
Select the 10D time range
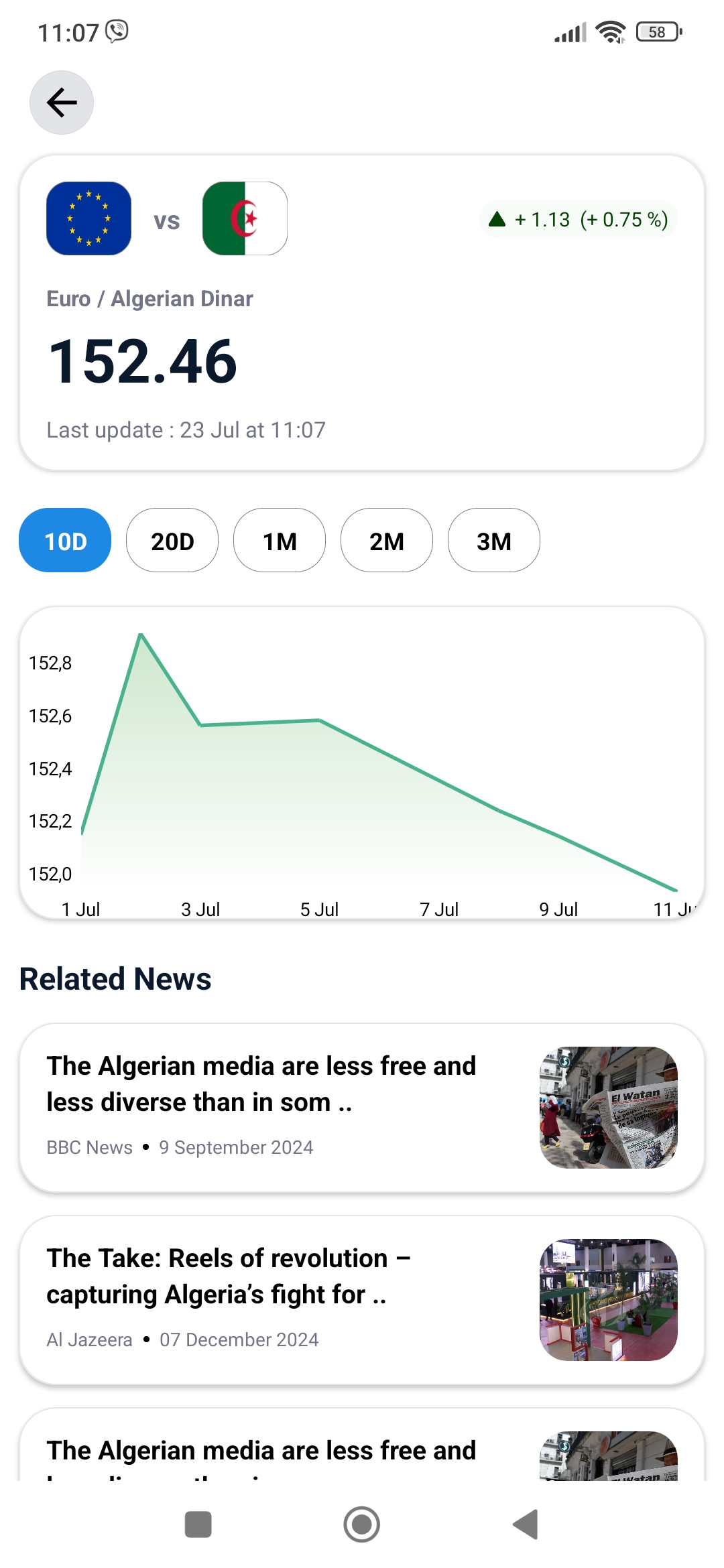point(65,541)
